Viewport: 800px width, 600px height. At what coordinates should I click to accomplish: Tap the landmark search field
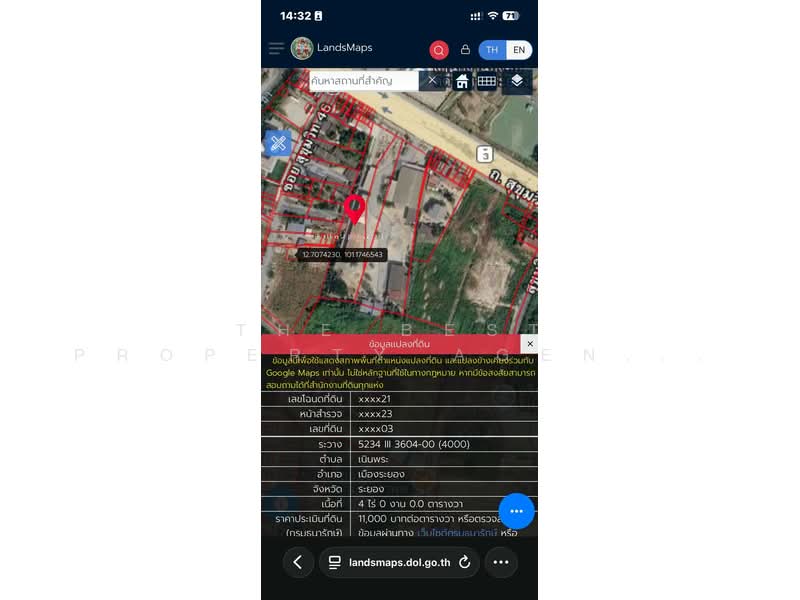coord(364,80)
